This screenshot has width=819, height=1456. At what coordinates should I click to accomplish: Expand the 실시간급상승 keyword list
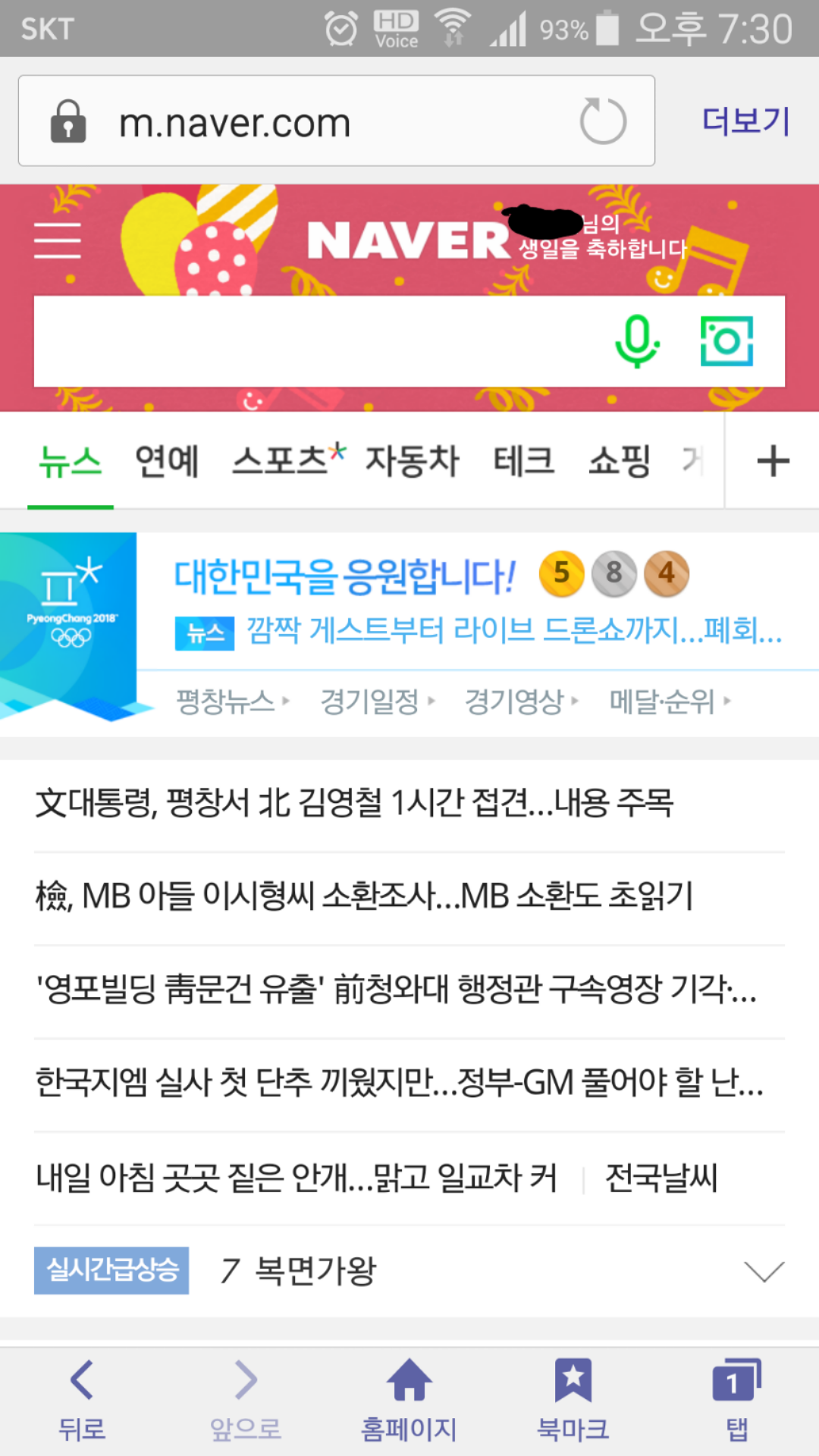[x=763, y=1271]
